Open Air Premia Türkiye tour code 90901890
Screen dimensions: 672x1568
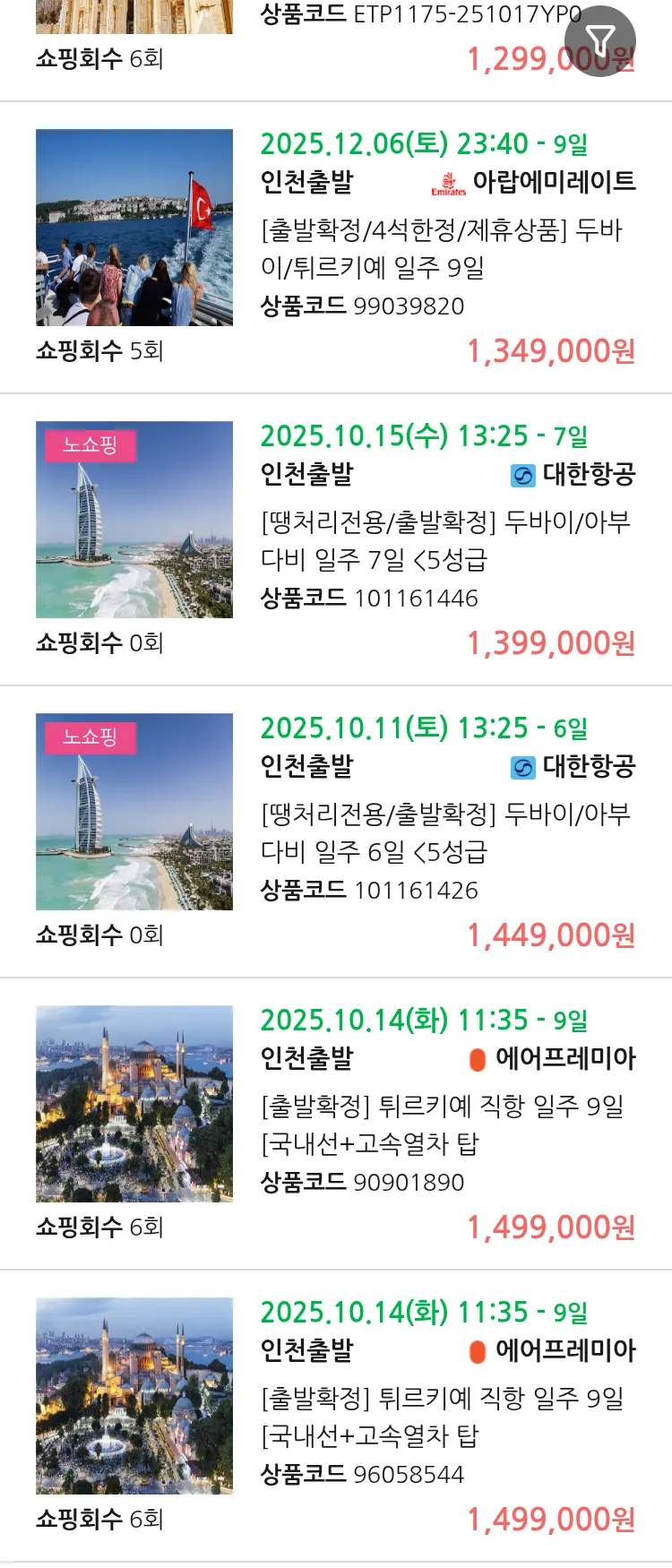(441, 1124)
